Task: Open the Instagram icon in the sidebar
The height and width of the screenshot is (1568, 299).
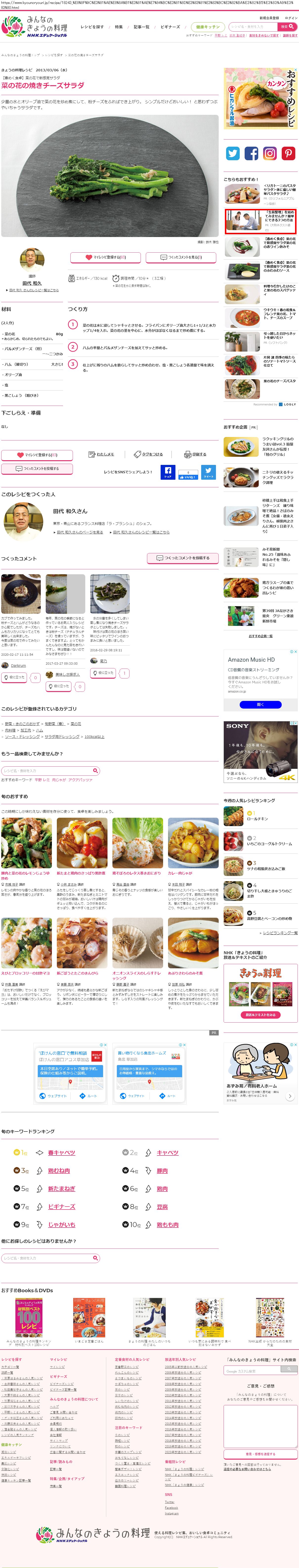Action: tap(270, 153)
